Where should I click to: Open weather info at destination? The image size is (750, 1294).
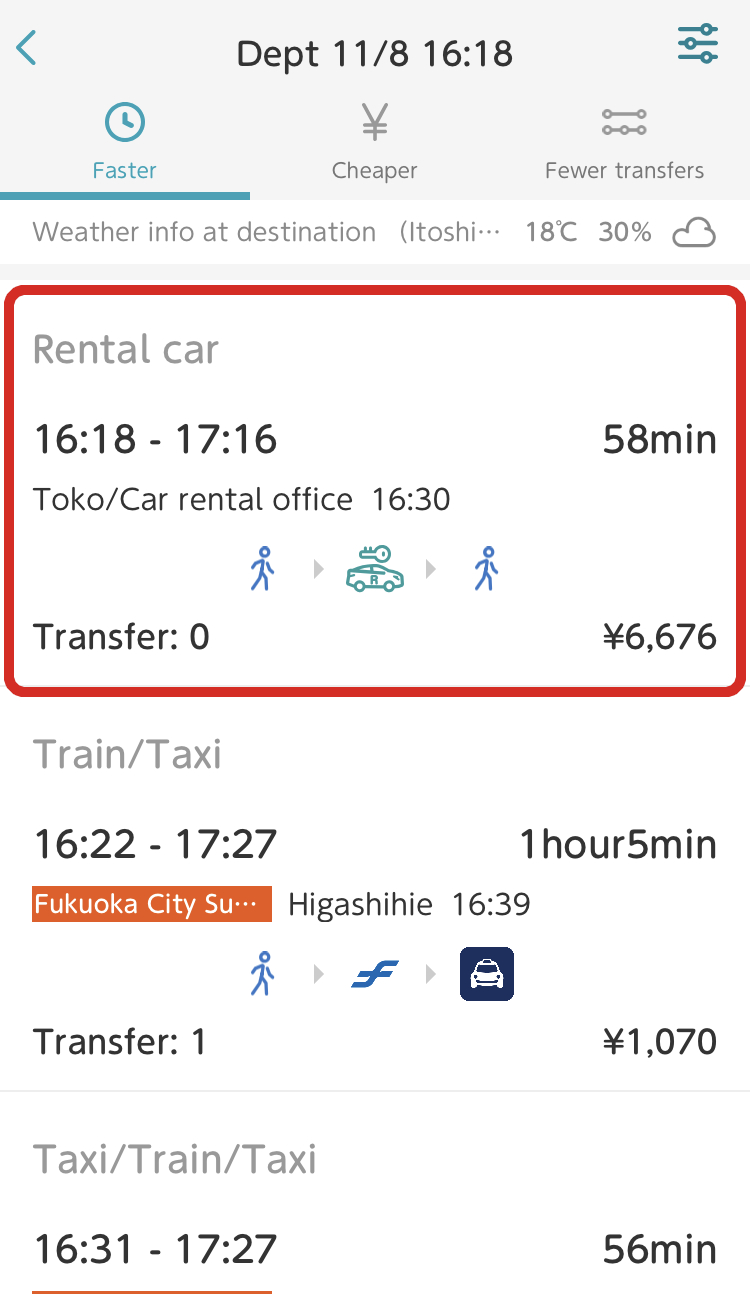(375, 233)
